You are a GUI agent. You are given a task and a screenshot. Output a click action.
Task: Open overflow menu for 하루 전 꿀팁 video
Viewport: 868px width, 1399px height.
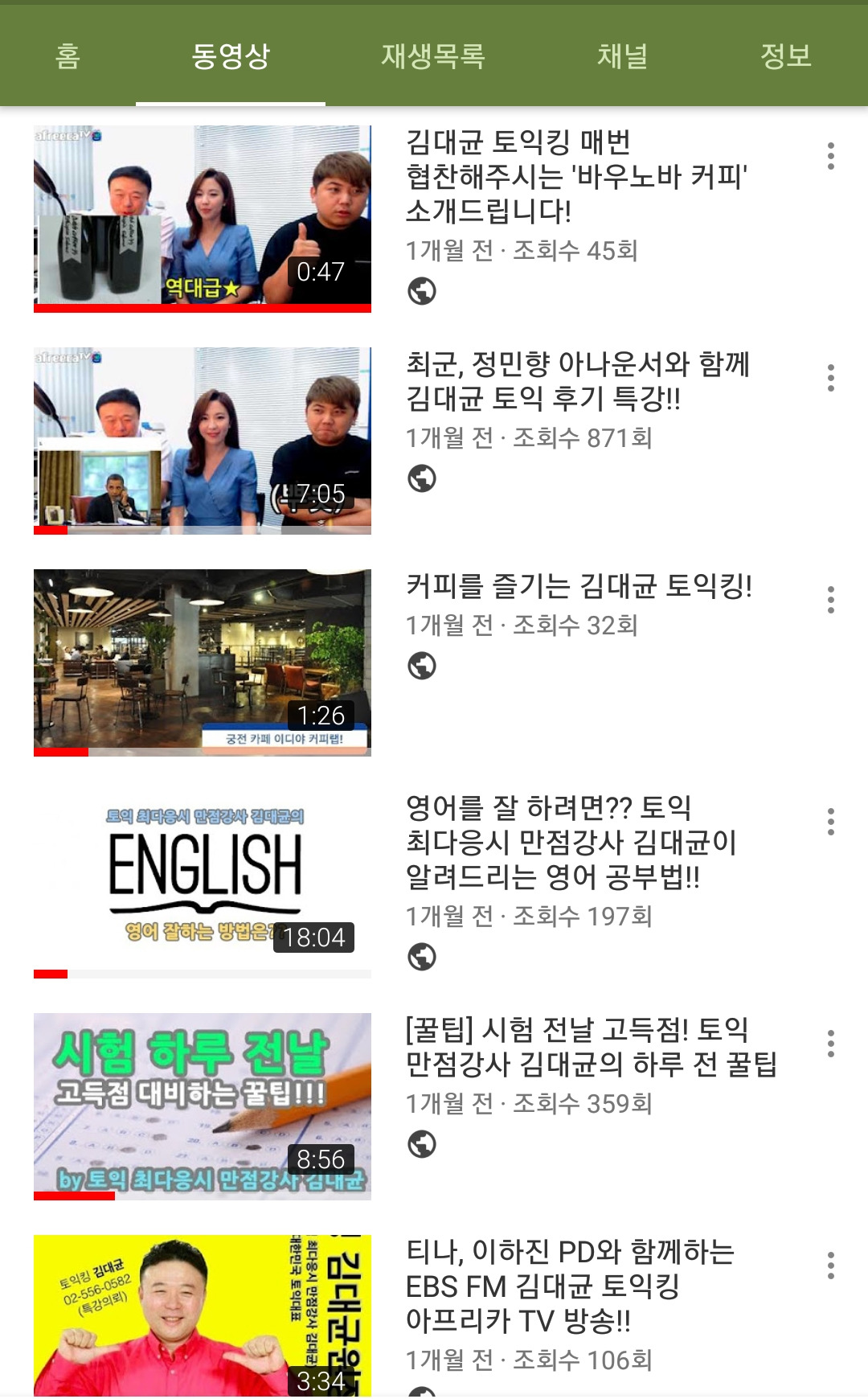click(x=831, y=1044)
